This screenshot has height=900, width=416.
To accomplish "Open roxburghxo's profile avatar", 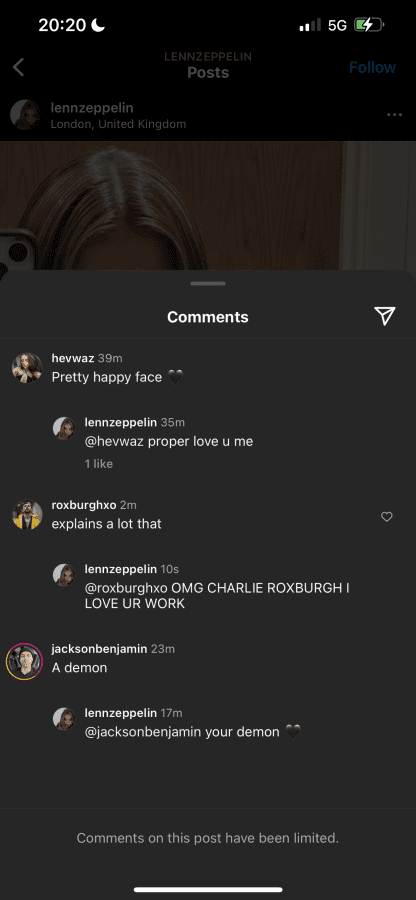I will (27, 514).
